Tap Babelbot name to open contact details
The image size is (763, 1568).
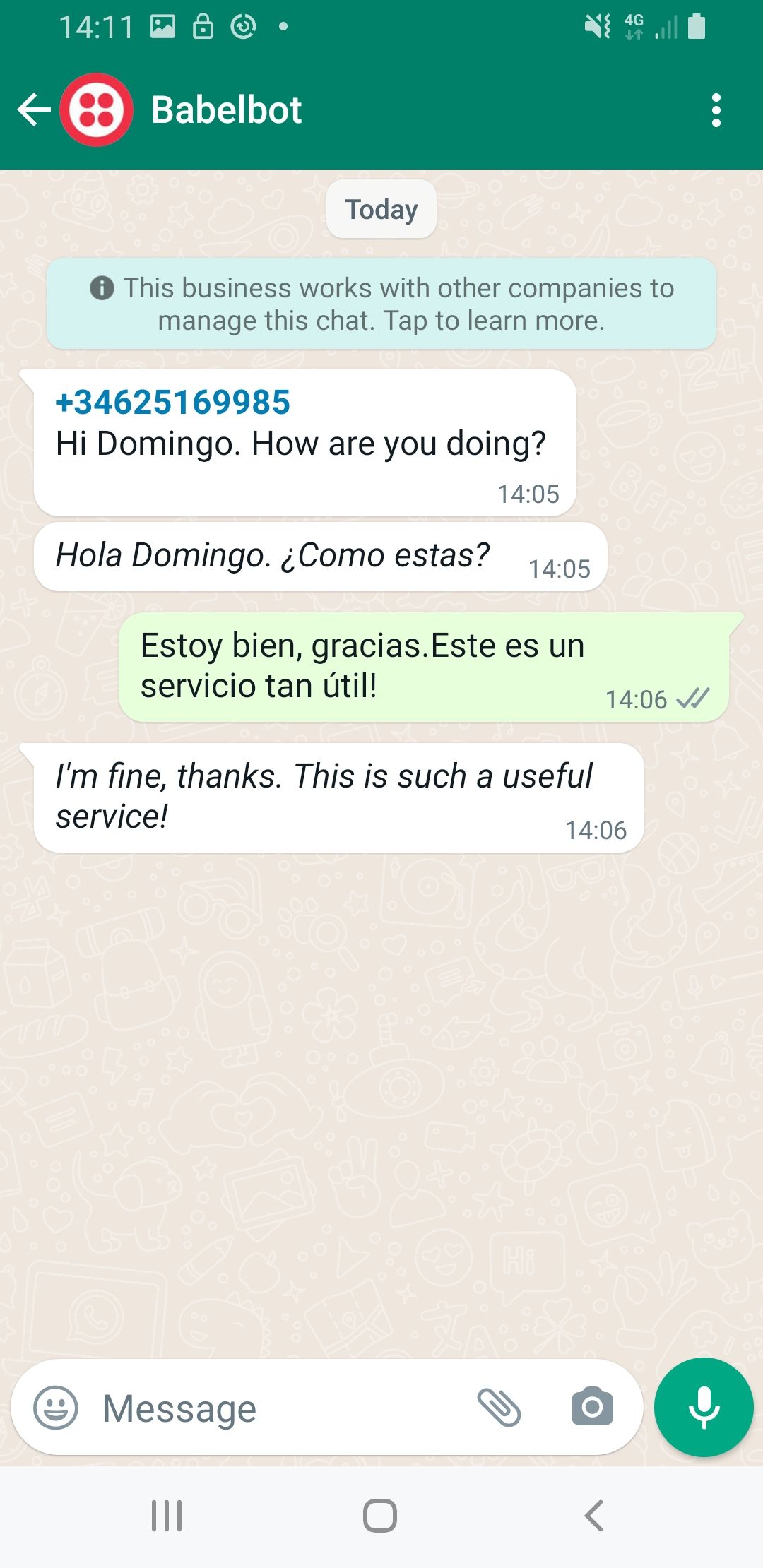(x=226, y=109)
